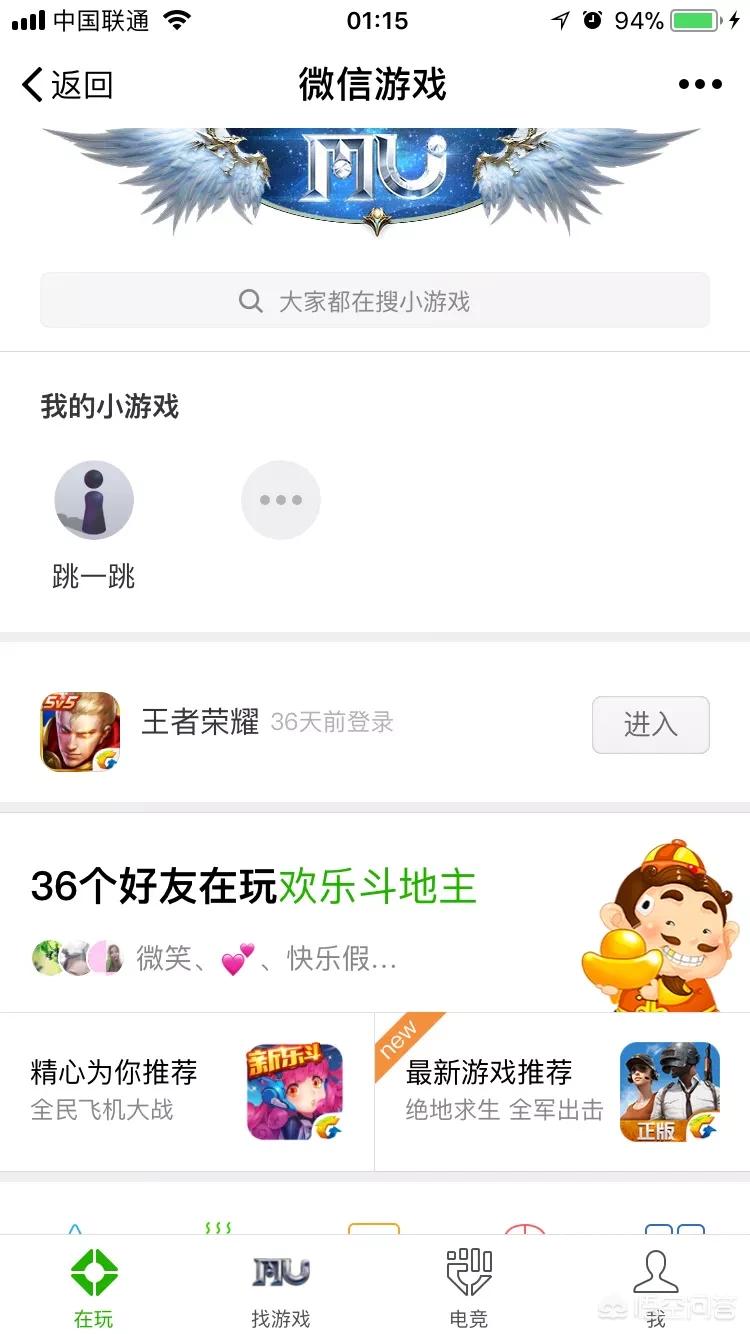Show more mini games via the ellipsis circle
The image size is (750, 1334).
(x=281, y=500)
